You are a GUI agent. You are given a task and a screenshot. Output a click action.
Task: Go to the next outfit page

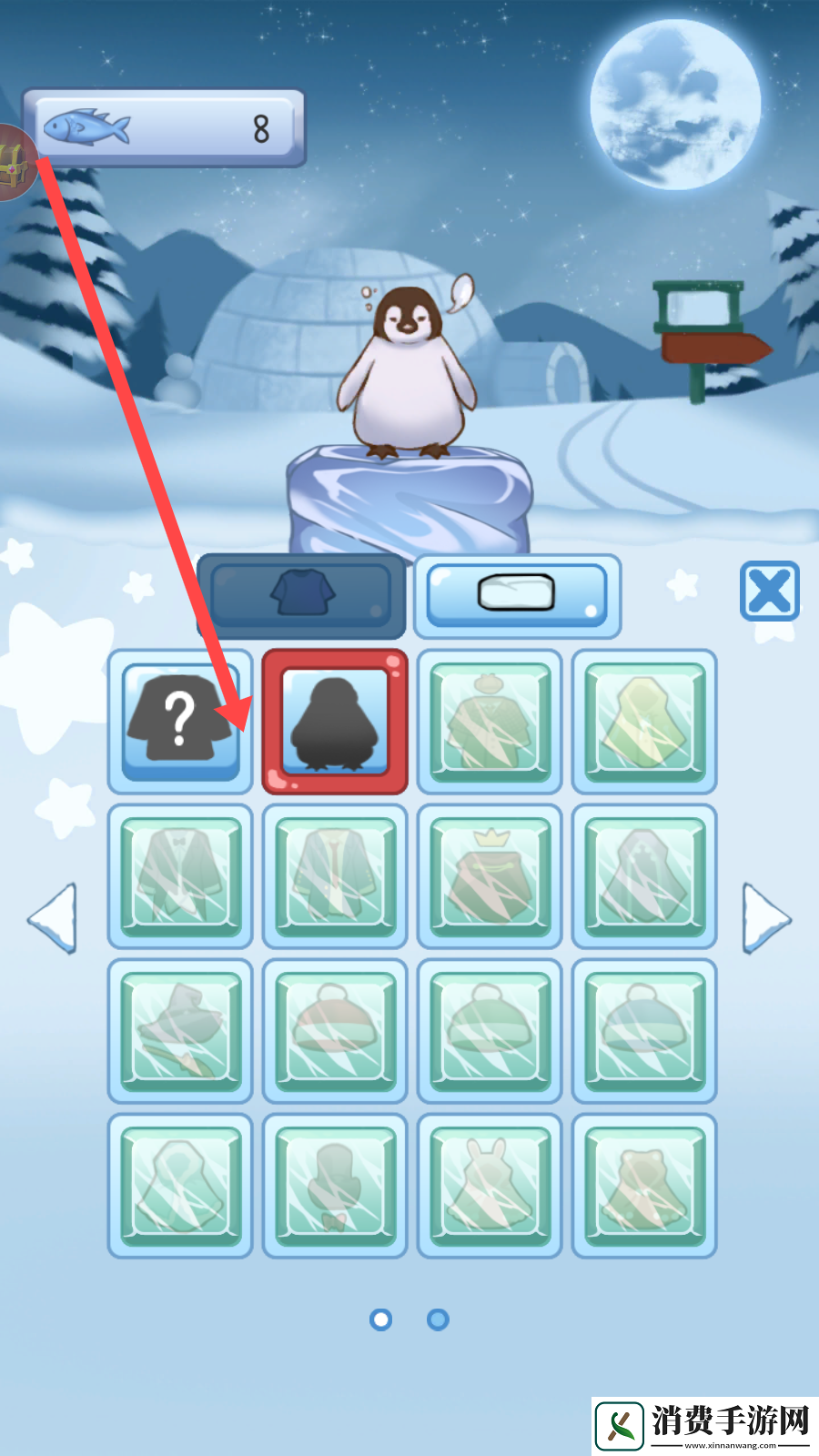766,917
